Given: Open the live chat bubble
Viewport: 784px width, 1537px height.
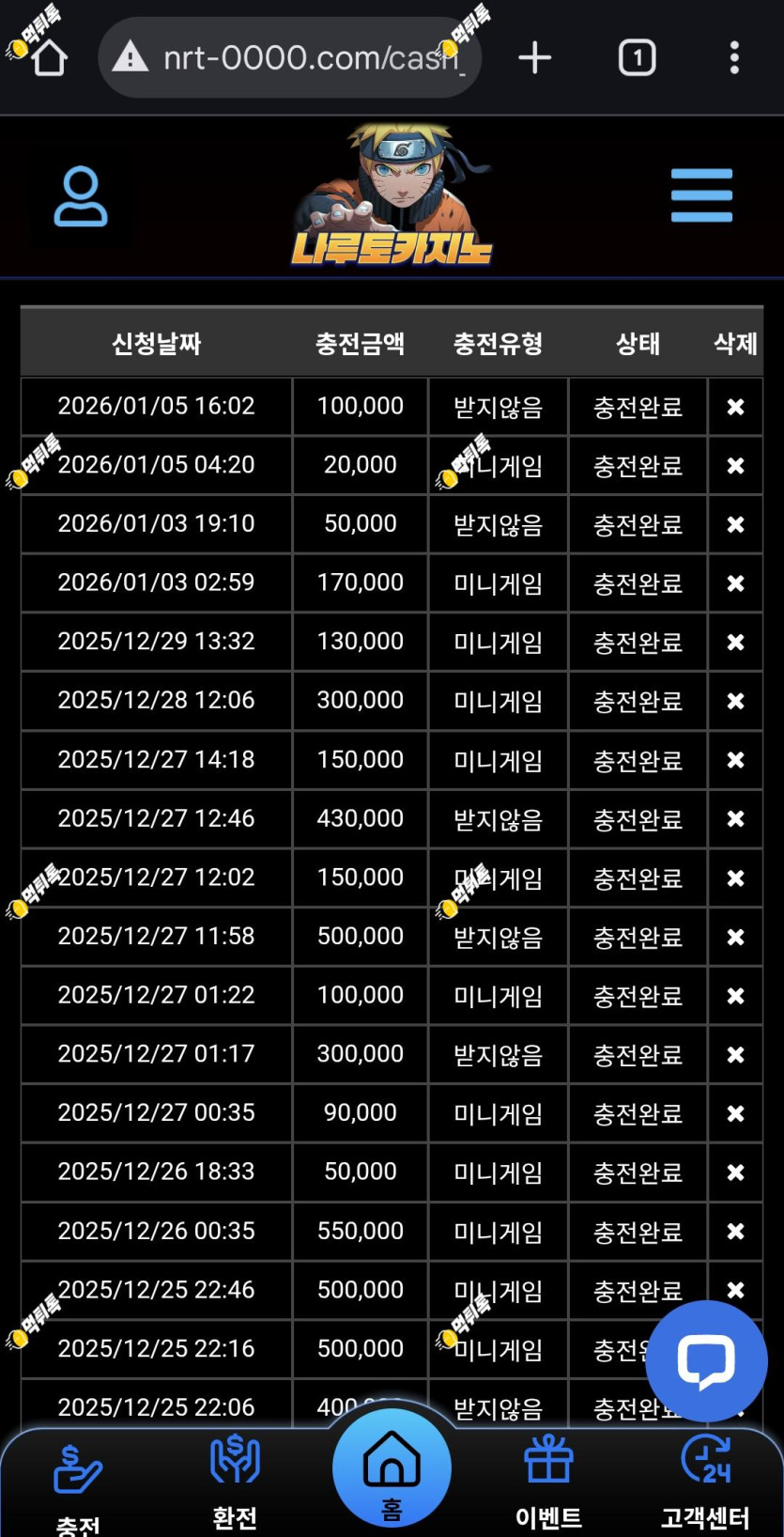Looking at the screenshot, I should pyautogui.click(x=707, y=1360).
